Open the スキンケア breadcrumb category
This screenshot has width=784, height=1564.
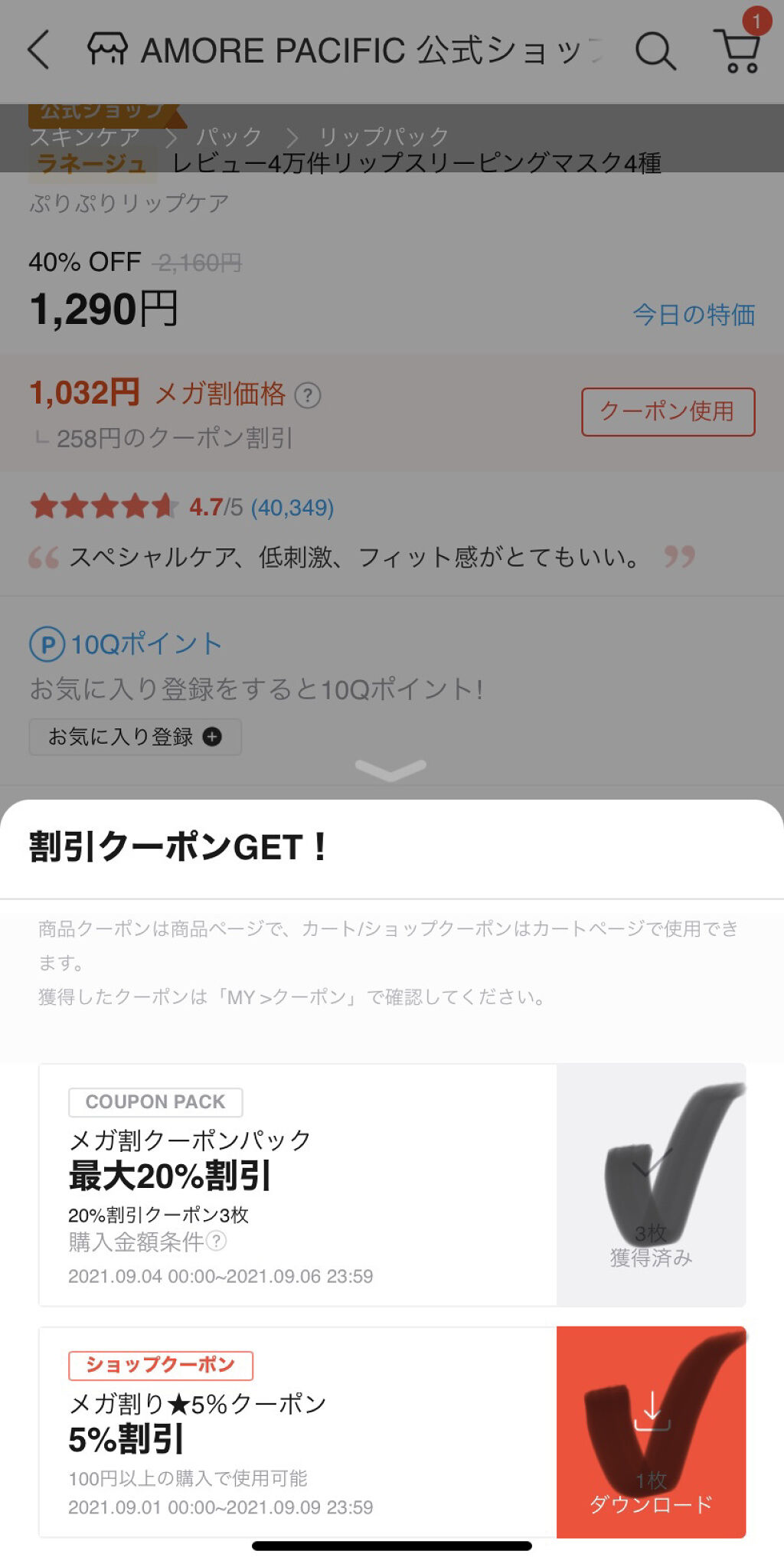coord(85,137)
